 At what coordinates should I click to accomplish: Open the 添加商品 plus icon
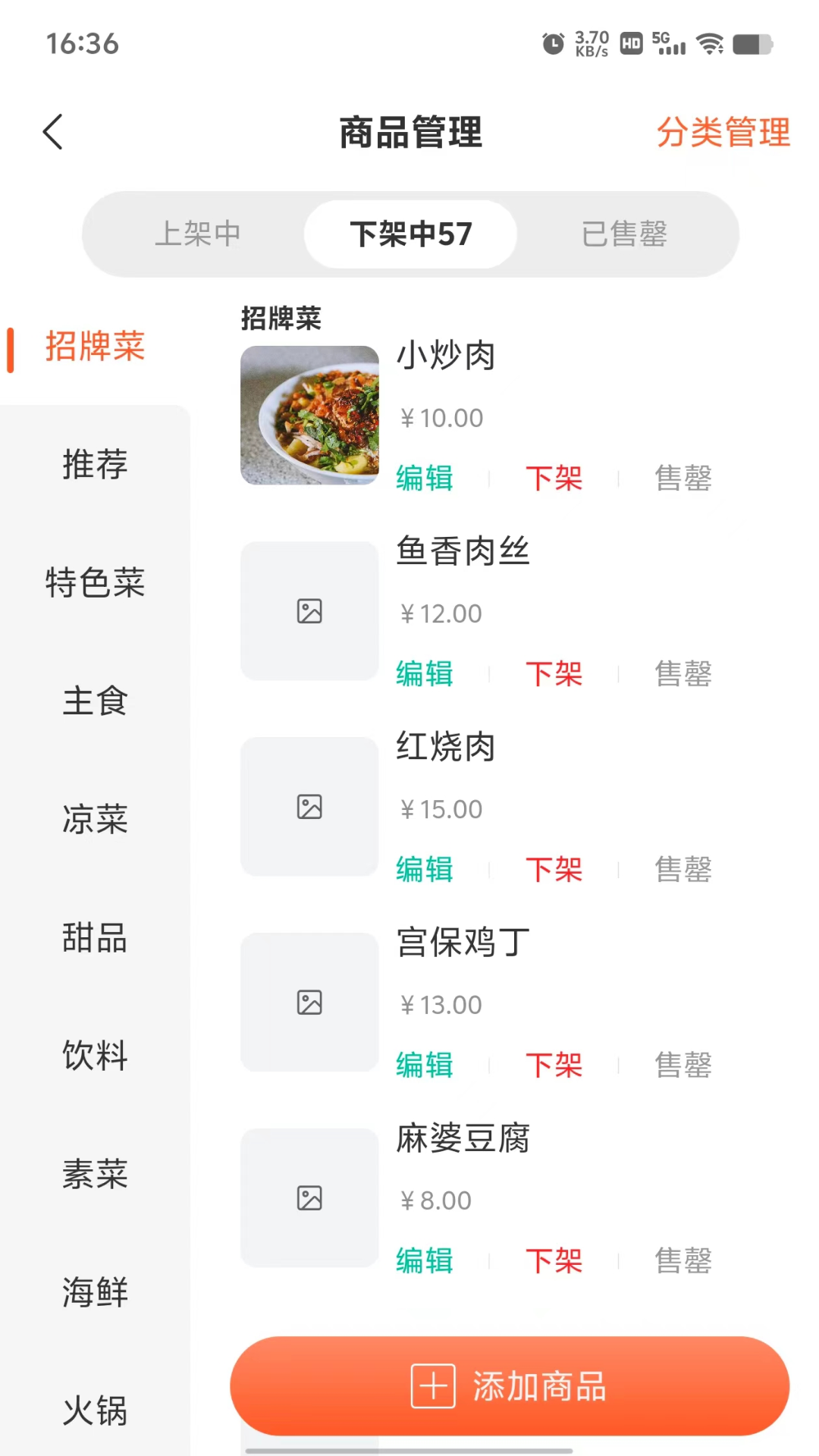pos(431,1385)
